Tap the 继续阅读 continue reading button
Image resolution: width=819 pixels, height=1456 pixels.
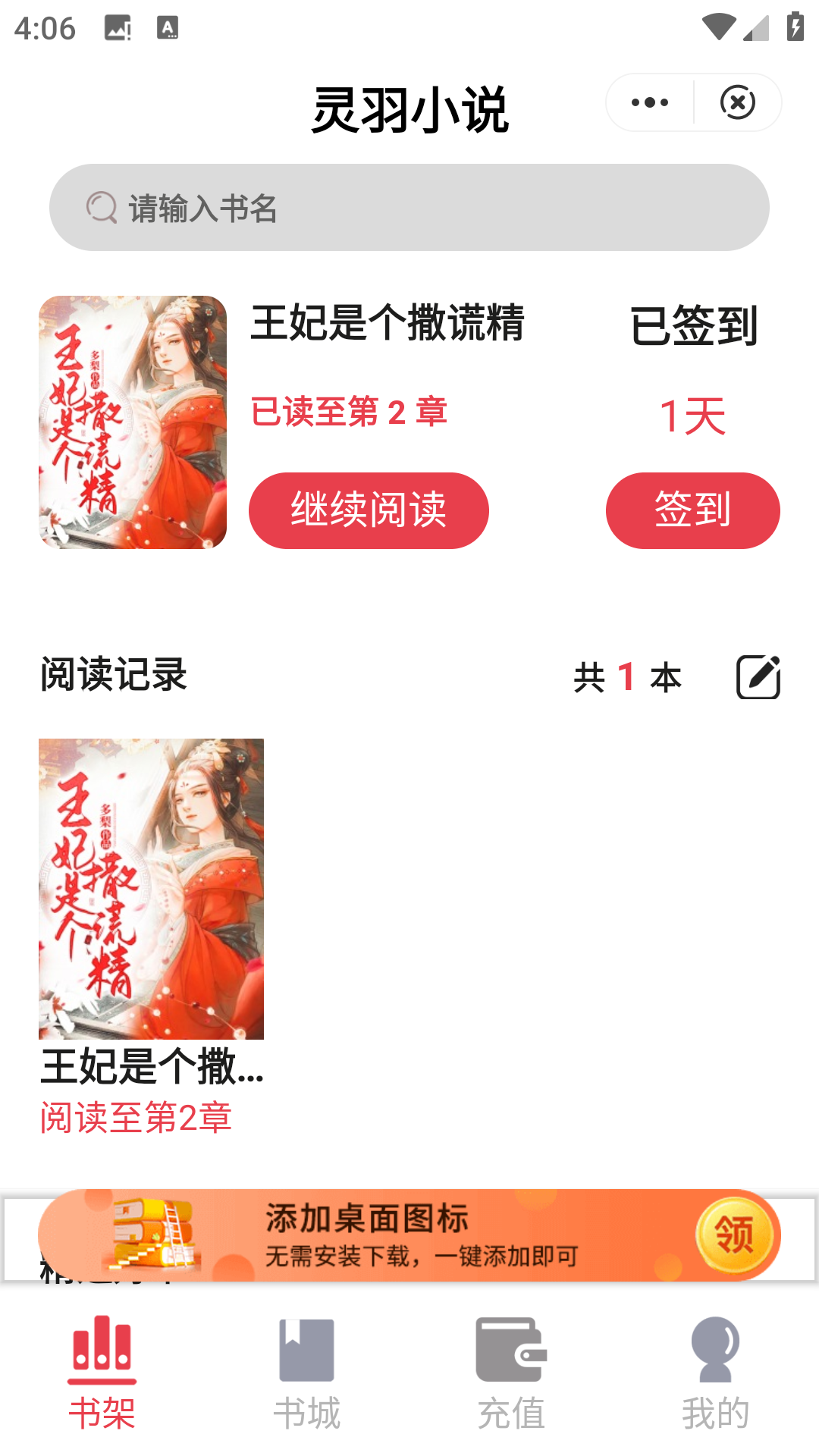[x=369, y=510]
